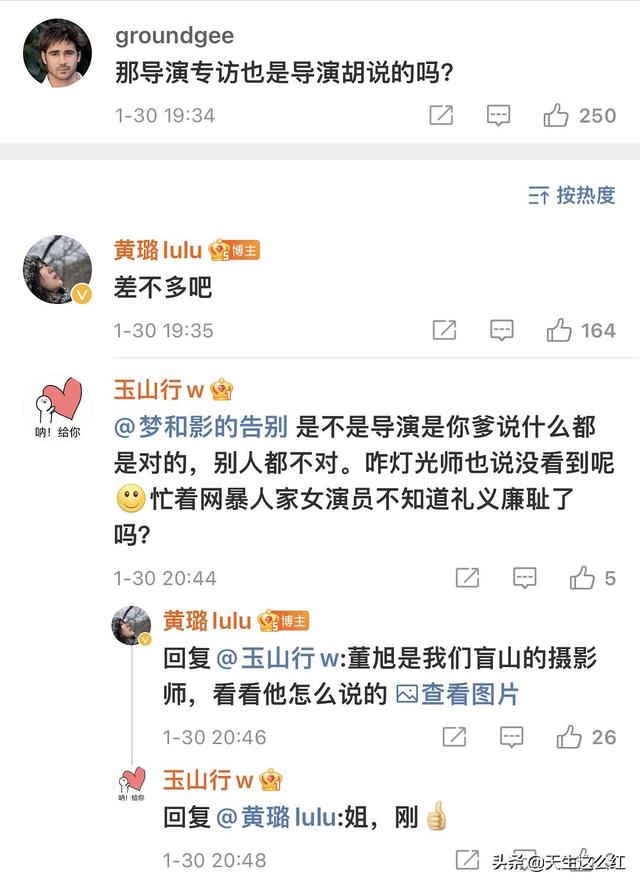Screen dimensions: 640x885
Task: Like the 差不多吧 reply with 164 likes
Action: click(x=559, y=330)
